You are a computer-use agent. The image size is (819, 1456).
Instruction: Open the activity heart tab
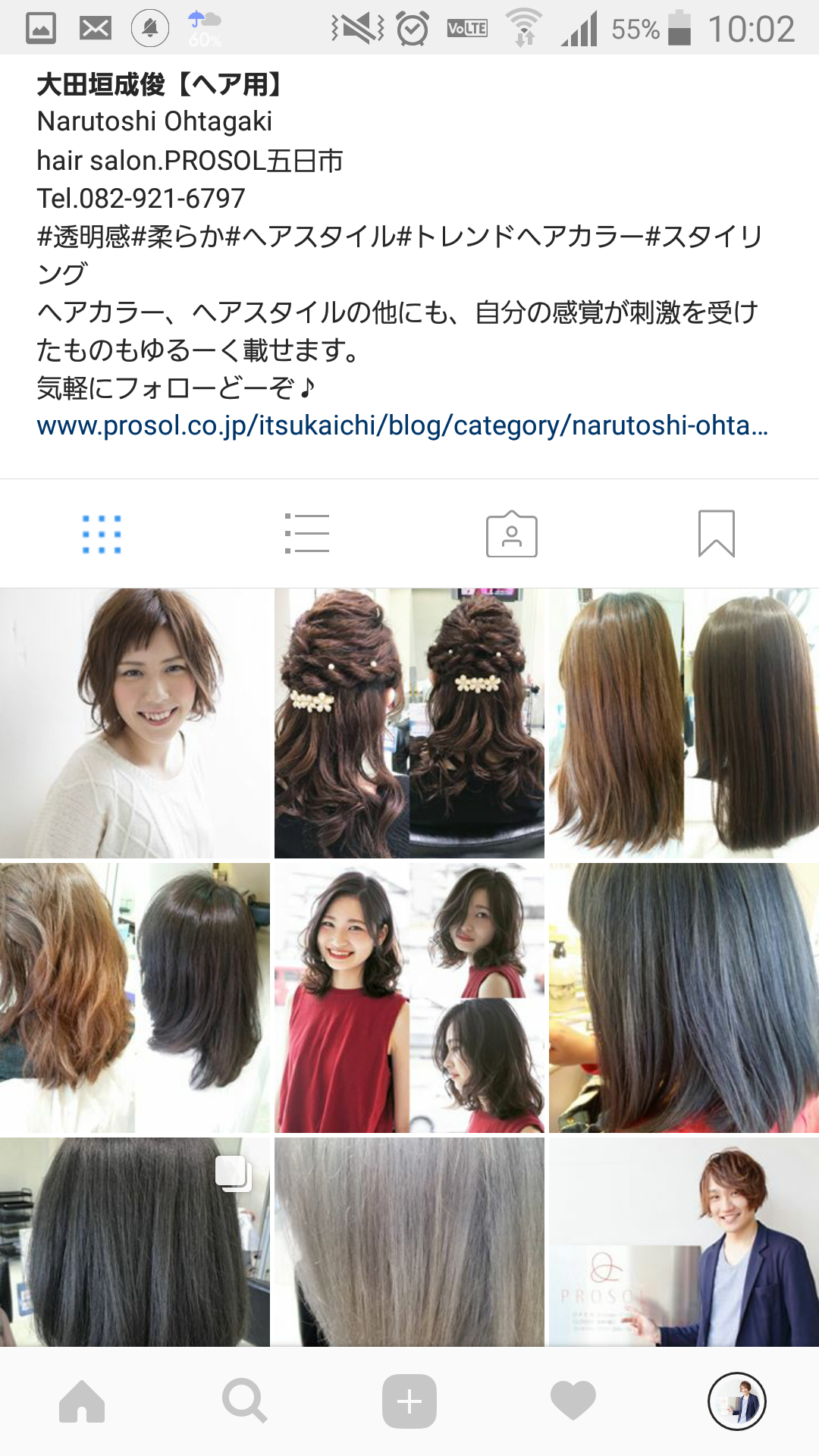pos(573,1401)
